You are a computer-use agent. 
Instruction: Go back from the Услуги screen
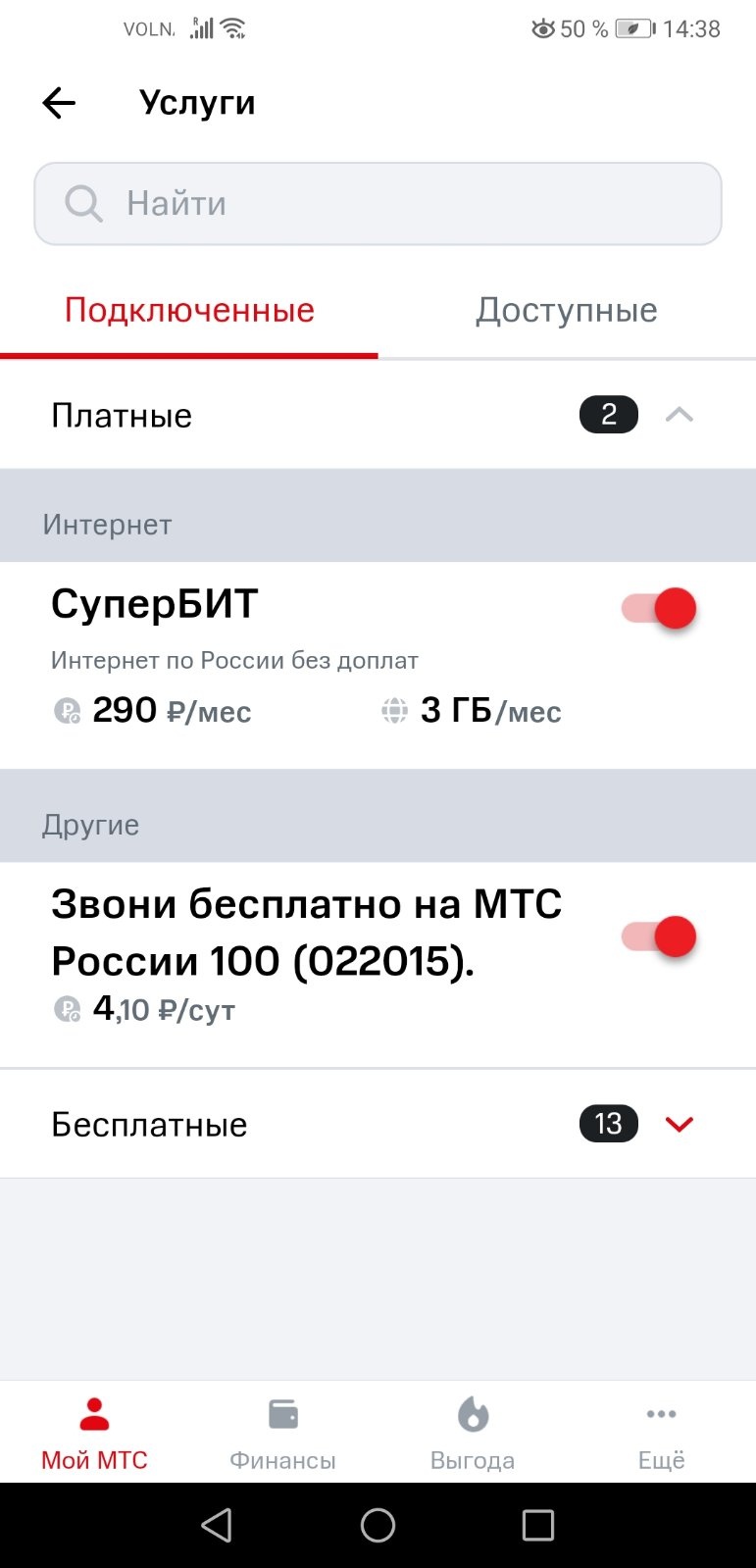59,103
